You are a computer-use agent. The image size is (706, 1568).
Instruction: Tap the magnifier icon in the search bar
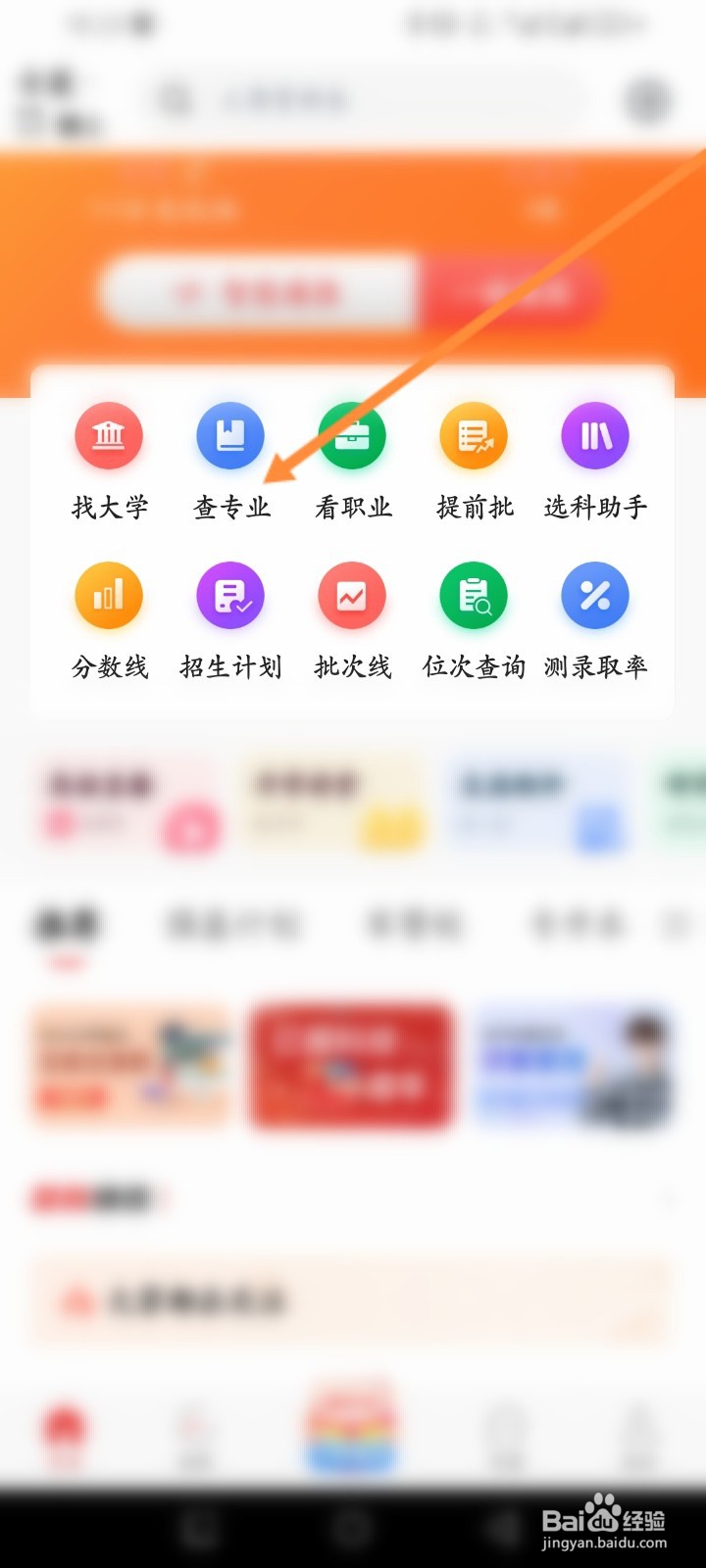point(176,100)
